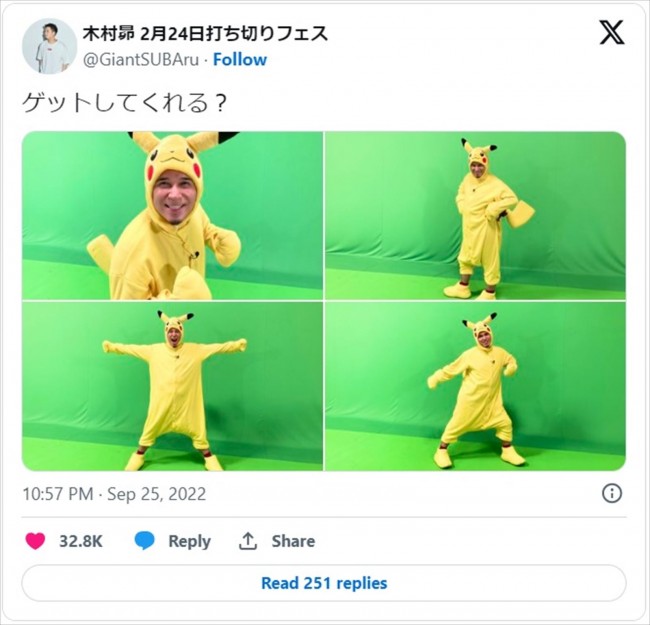
Task: Open the close-up Pikachu costume photo
Action: [x=173, y=216]
